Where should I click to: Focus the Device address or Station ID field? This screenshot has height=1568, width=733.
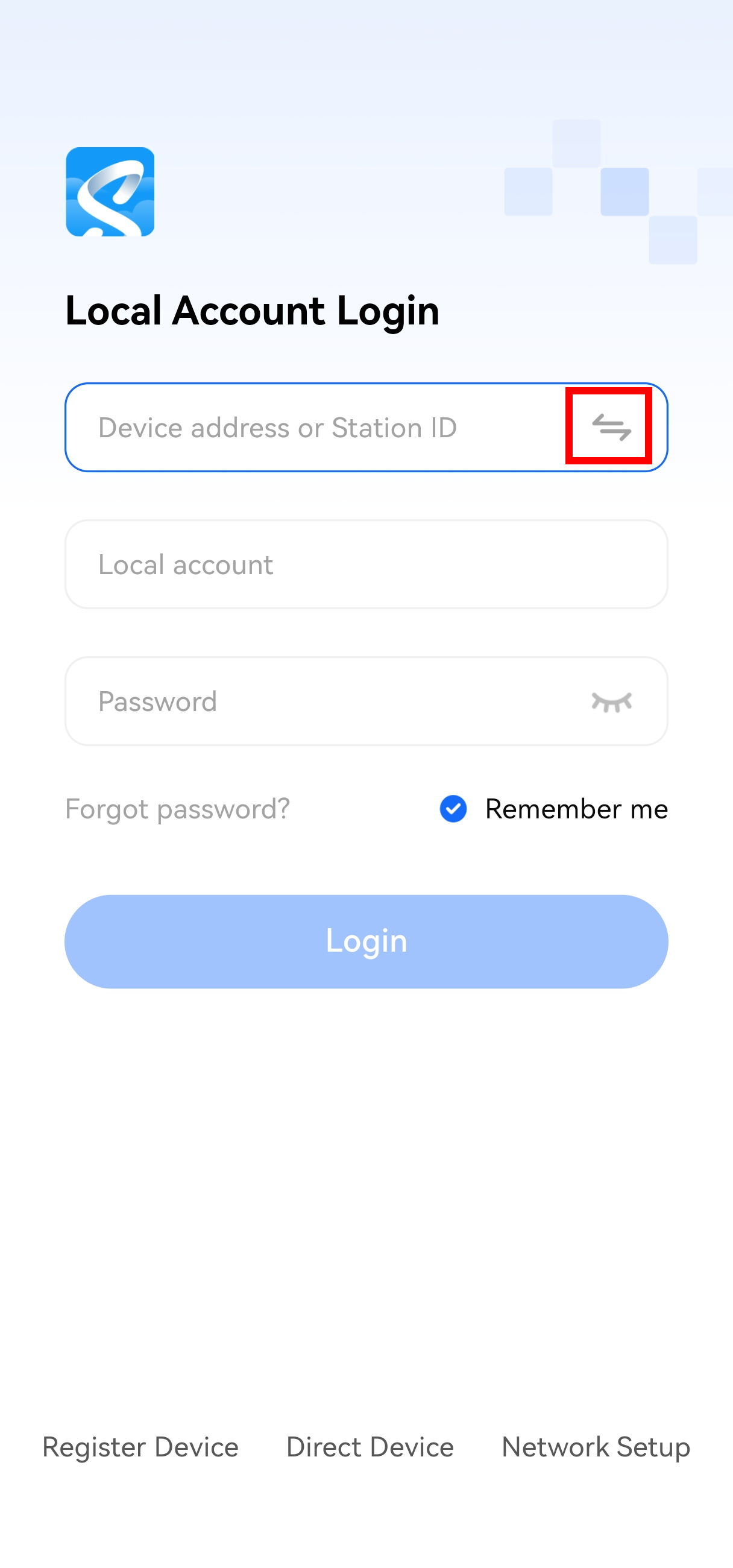coord(316,428)
